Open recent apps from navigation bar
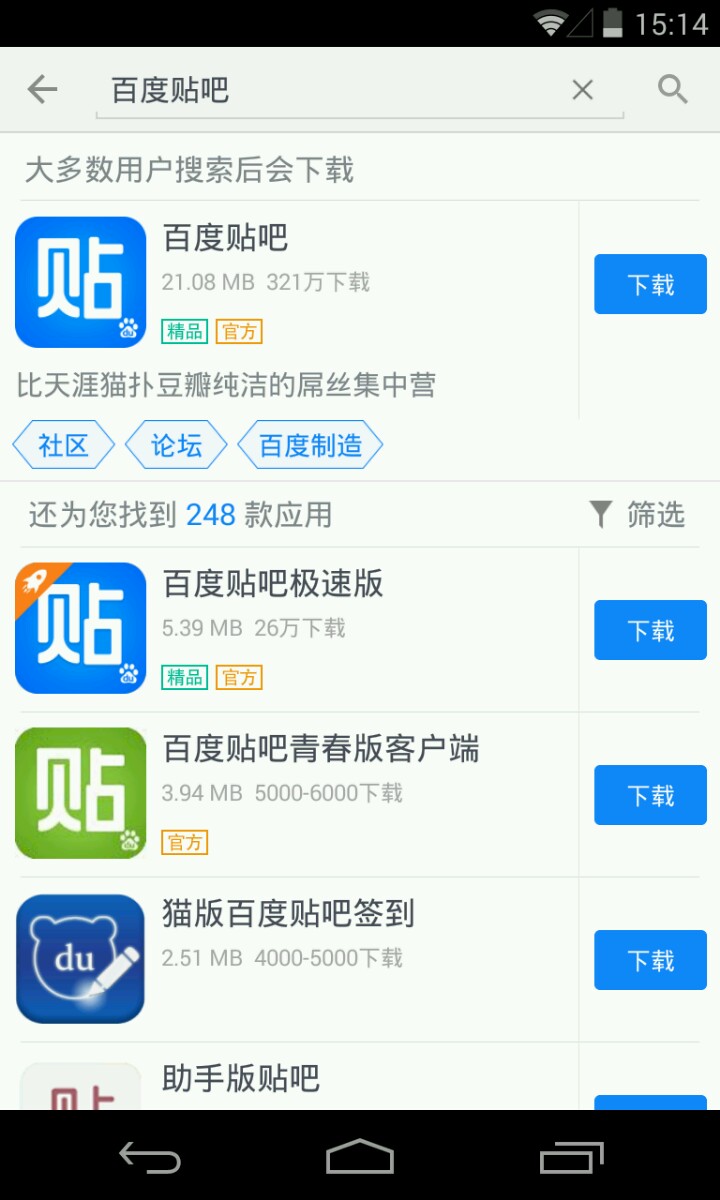The image size is (720, 1200). click(x=572, y=1157)
